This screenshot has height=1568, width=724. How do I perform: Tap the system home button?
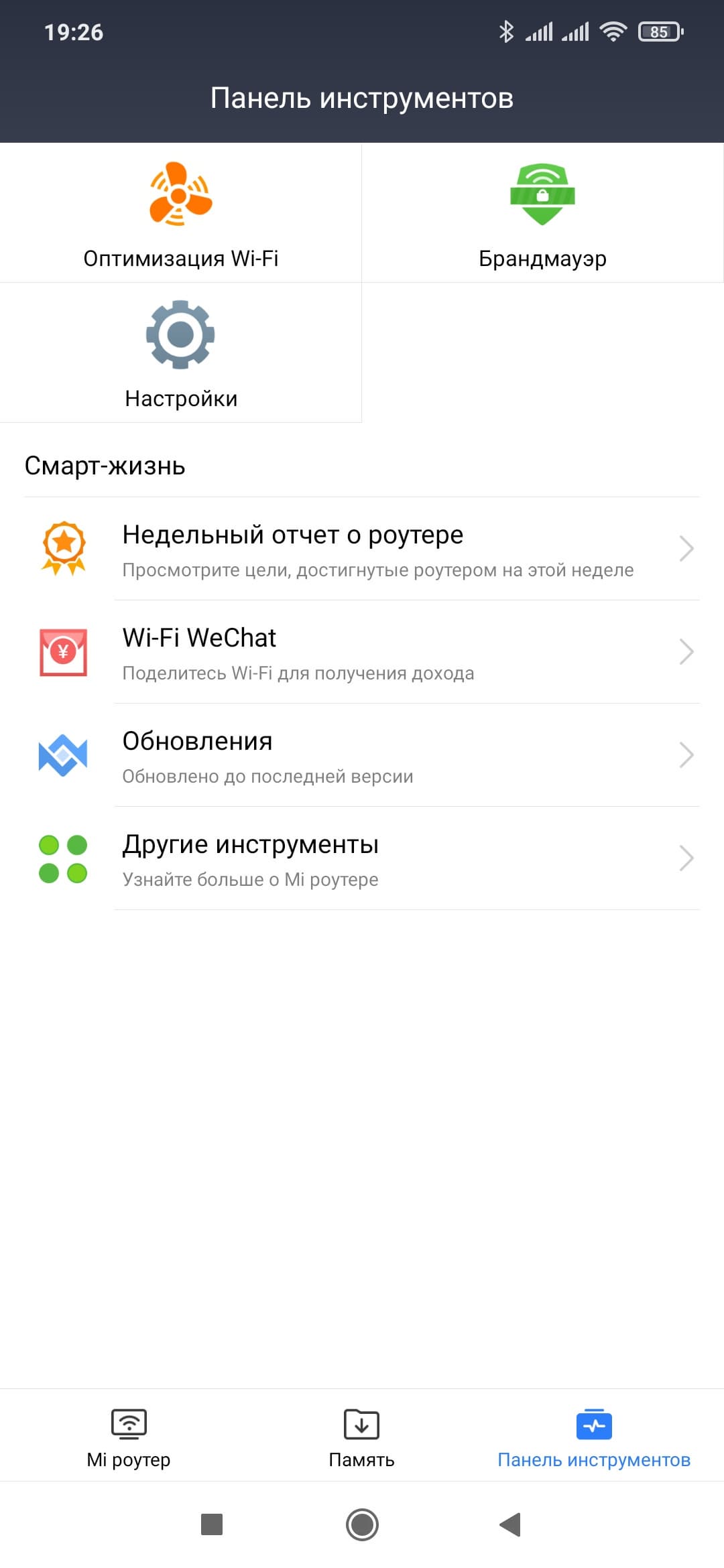(x=362, y=1525)
